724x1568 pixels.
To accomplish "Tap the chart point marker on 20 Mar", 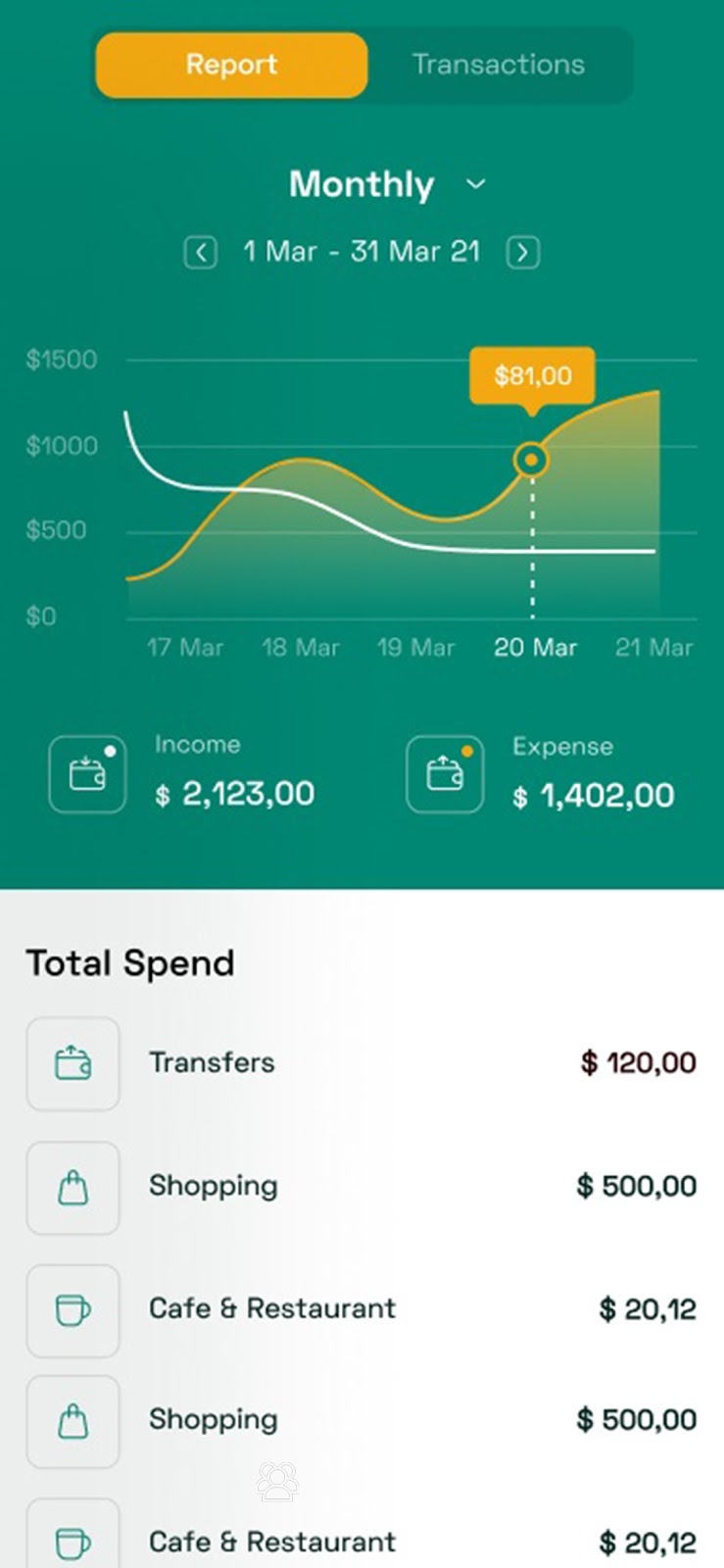I will pos(531,459).
